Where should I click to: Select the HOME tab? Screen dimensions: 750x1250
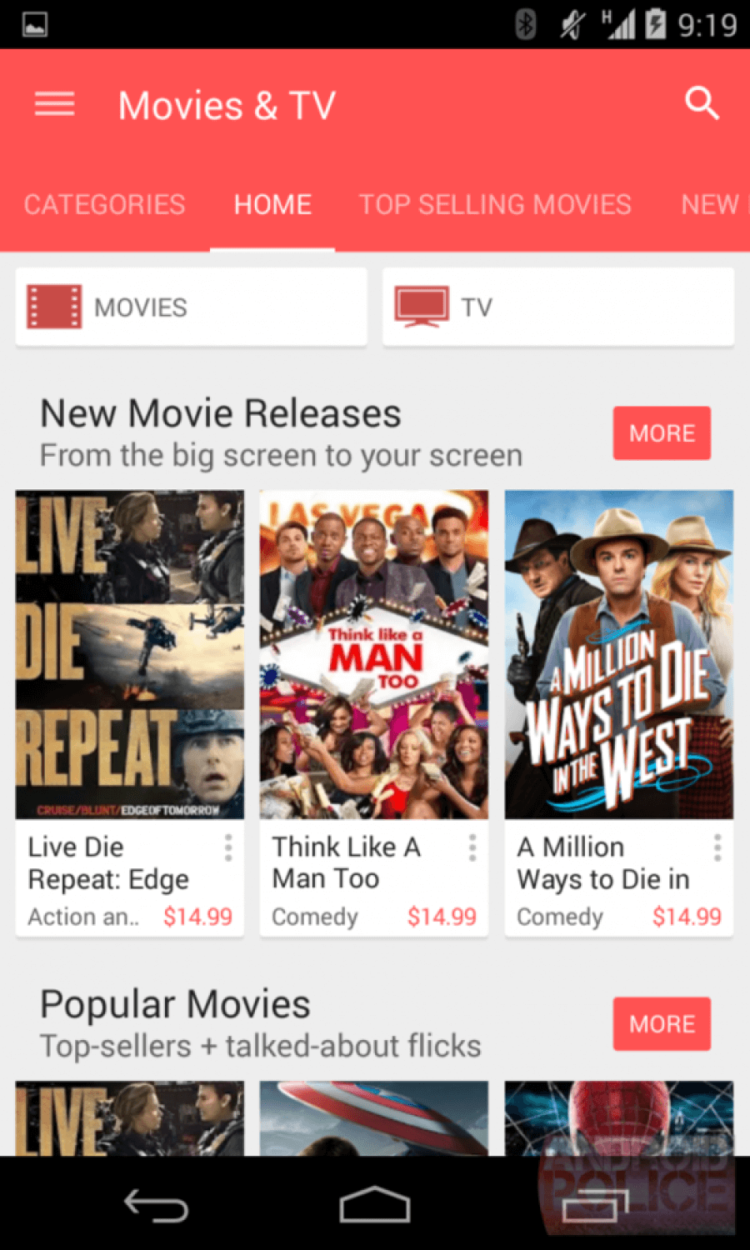click(272, 204)
